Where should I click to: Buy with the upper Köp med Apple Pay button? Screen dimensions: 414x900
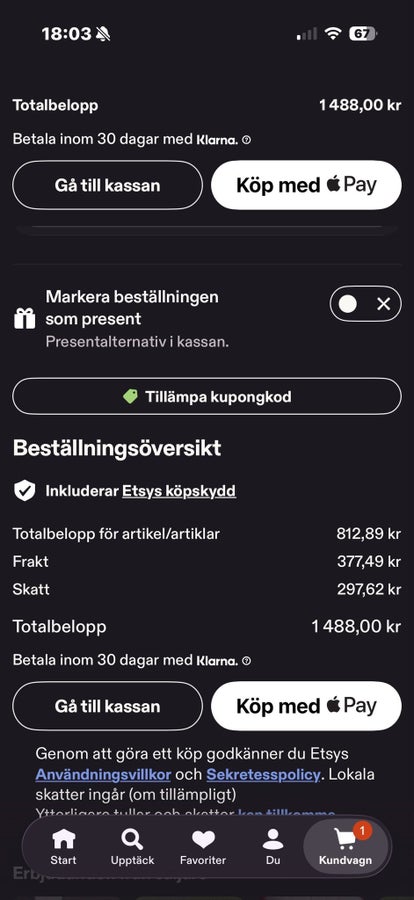[x=306, y=185]
